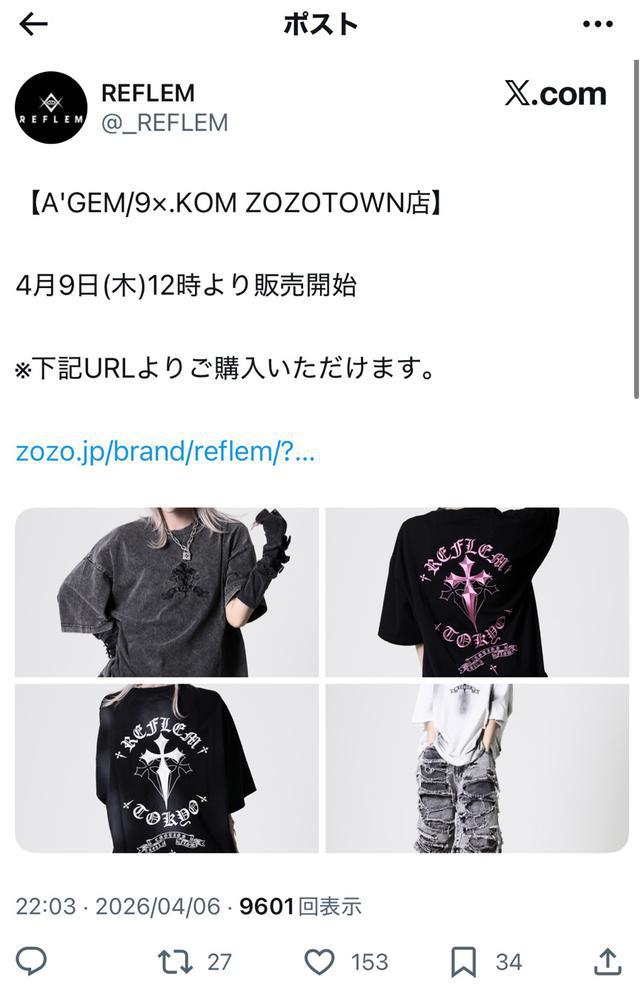View the distressed jeans photo
This screenshot has width=644, height=1000.
coord(477,768)
